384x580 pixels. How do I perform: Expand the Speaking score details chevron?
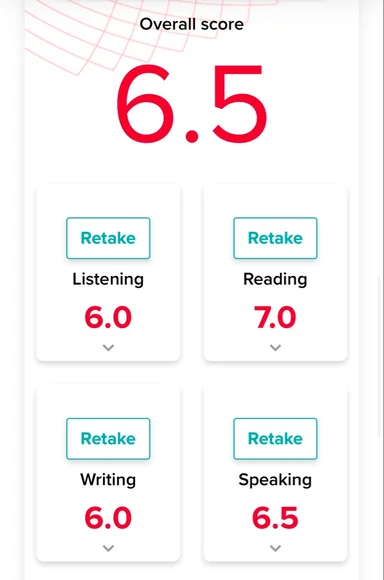(x=275, y=548)
